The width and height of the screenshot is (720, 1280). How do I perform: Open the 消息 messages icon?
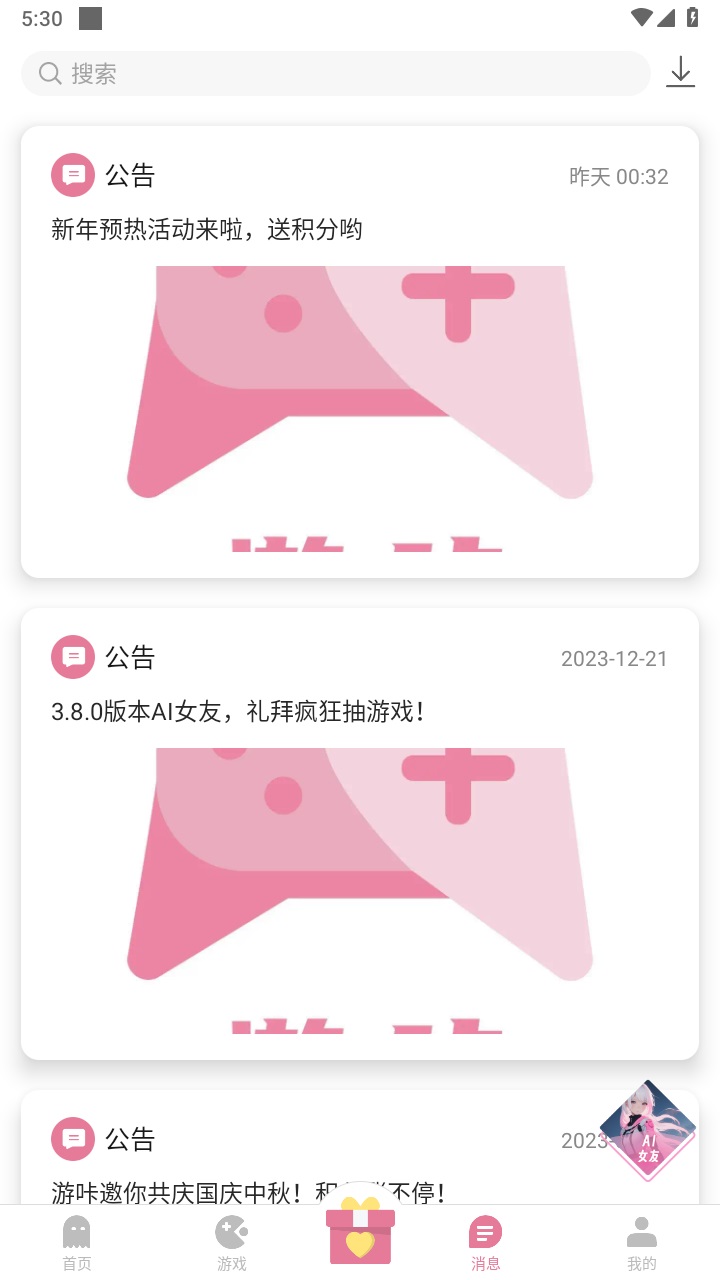click(x=486, y=1233)
